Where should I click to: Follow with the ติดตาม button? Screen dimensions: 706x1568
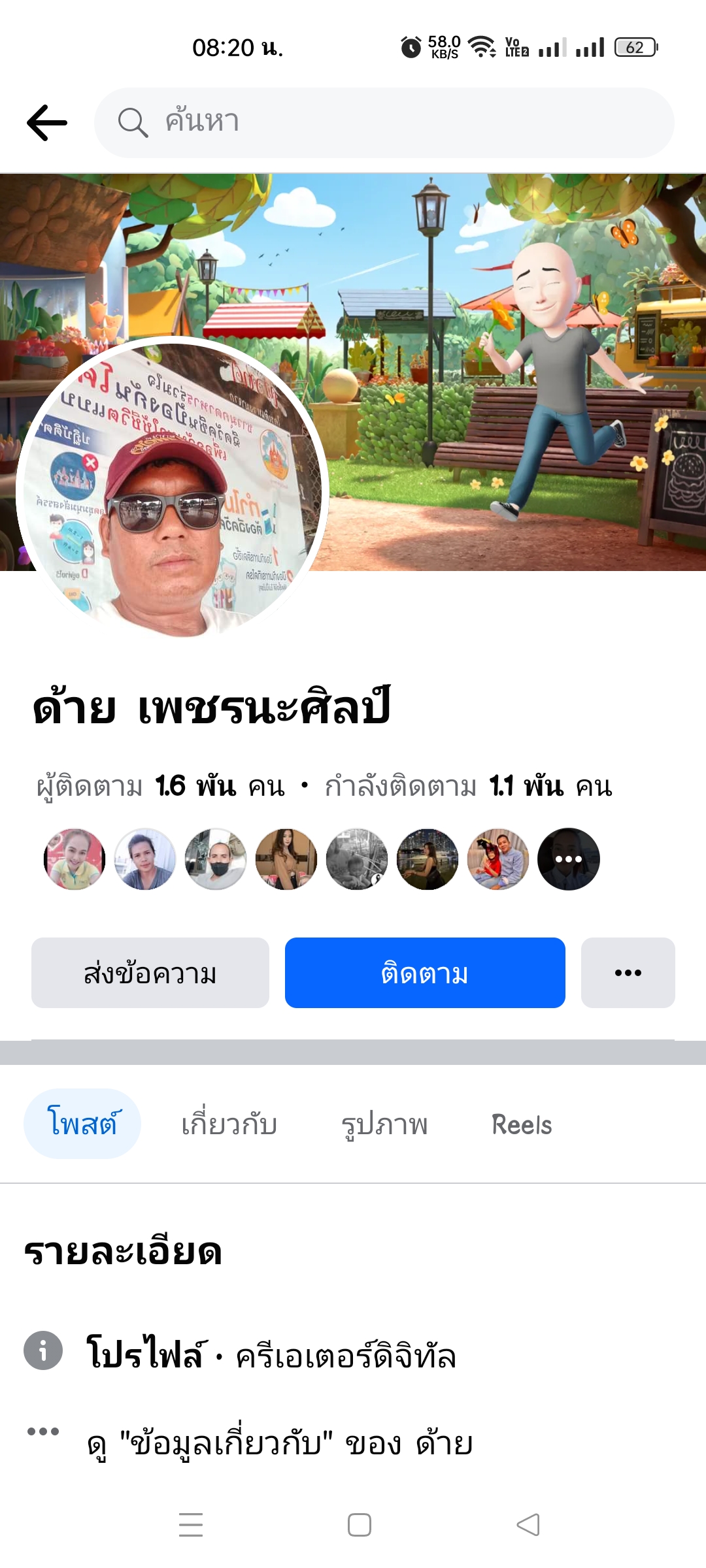click(x=425, y=973)
